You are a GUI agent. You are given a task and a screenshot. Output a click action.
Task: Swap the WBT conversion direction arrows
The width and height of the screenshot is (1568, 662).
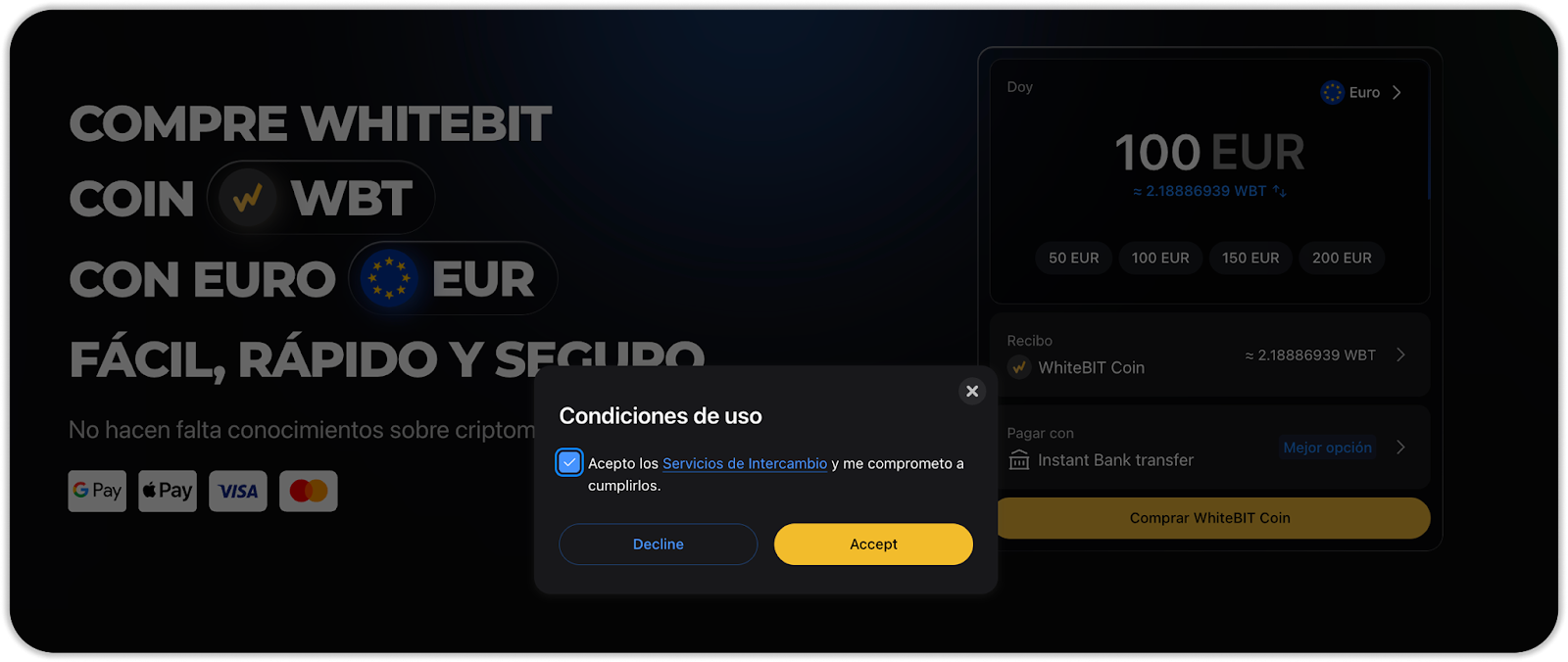1280,191
